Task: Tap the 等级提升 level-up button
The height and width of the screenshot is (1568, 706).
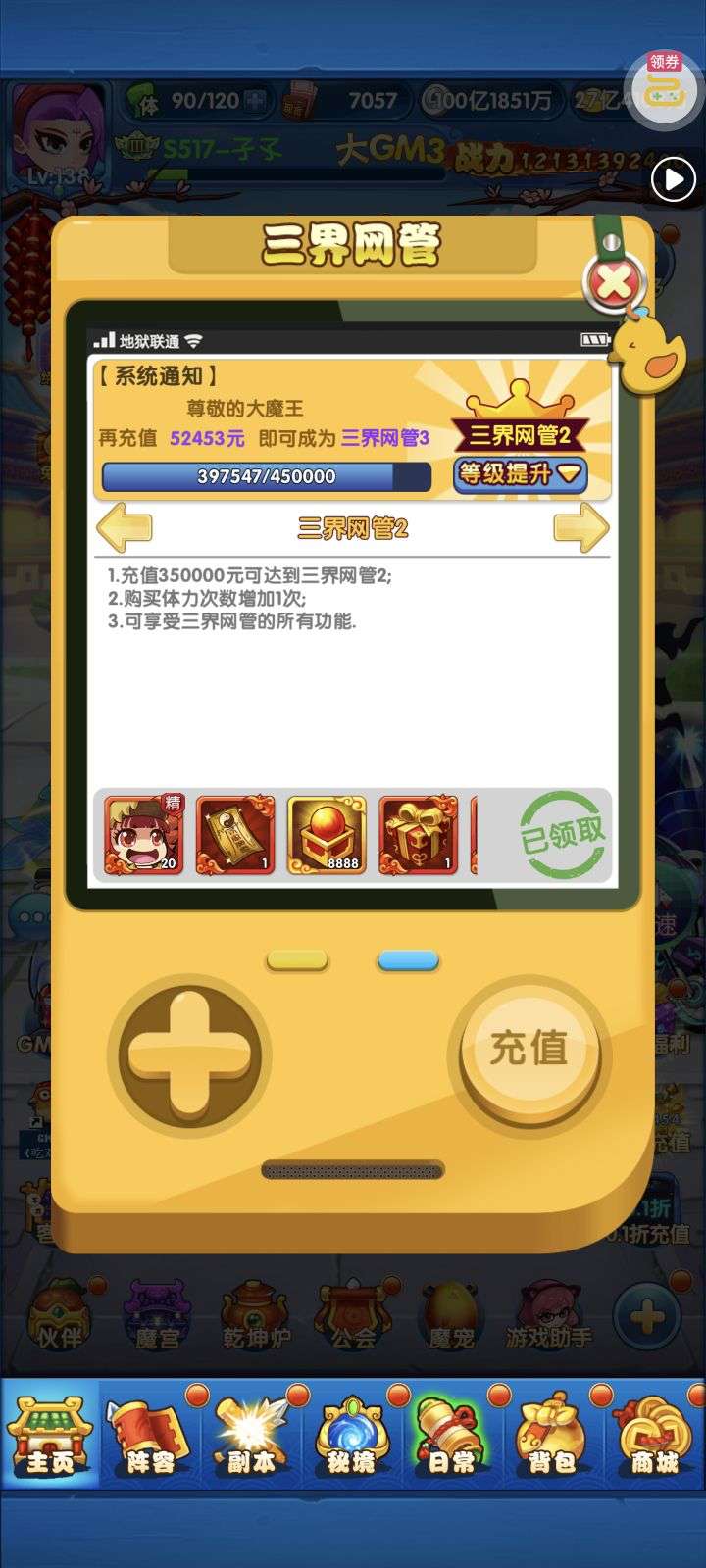Action: click(x=520, y=474)
